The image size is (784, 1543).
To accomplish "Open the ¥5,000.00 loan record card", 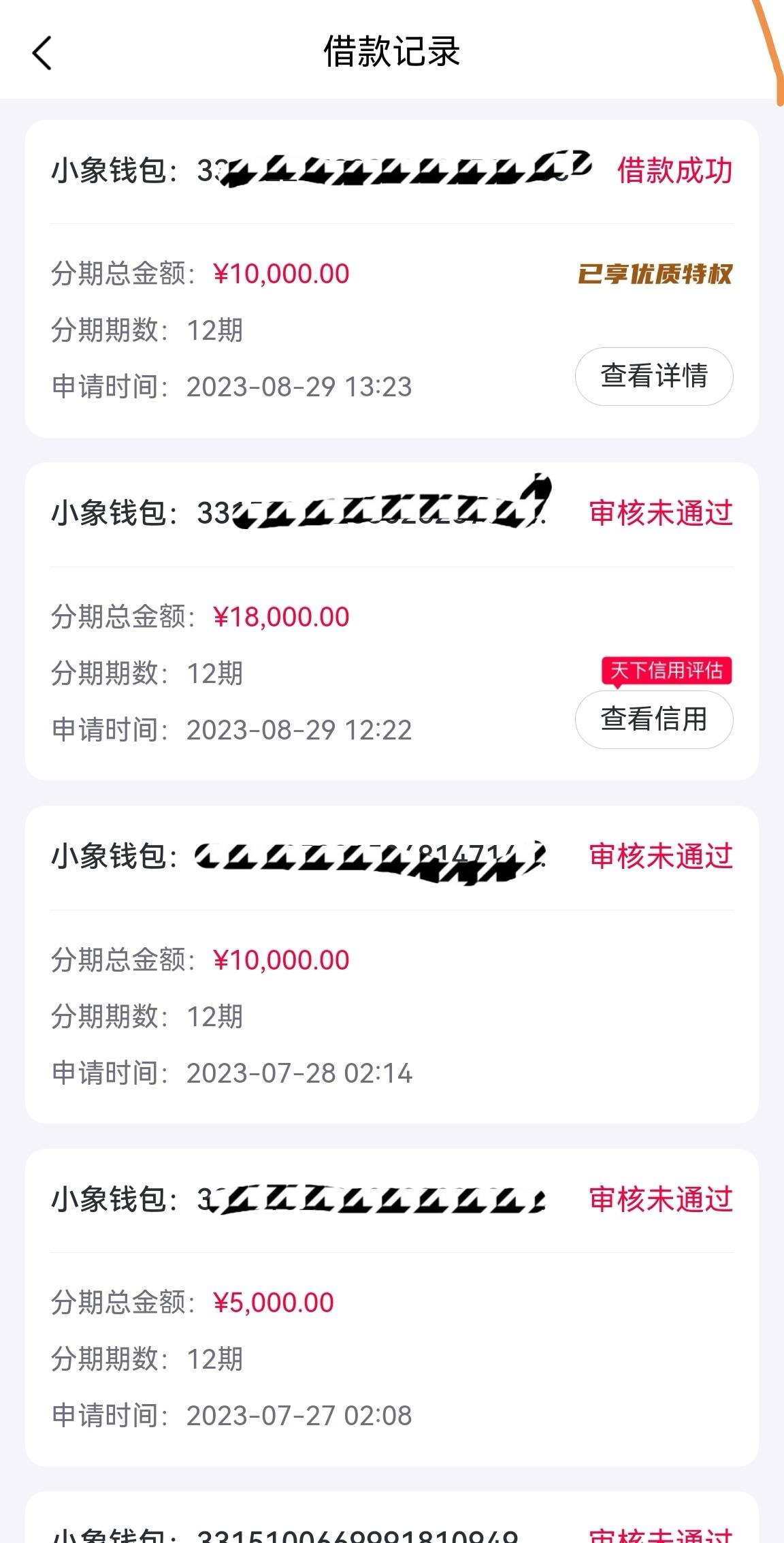I will [392, 1307].
